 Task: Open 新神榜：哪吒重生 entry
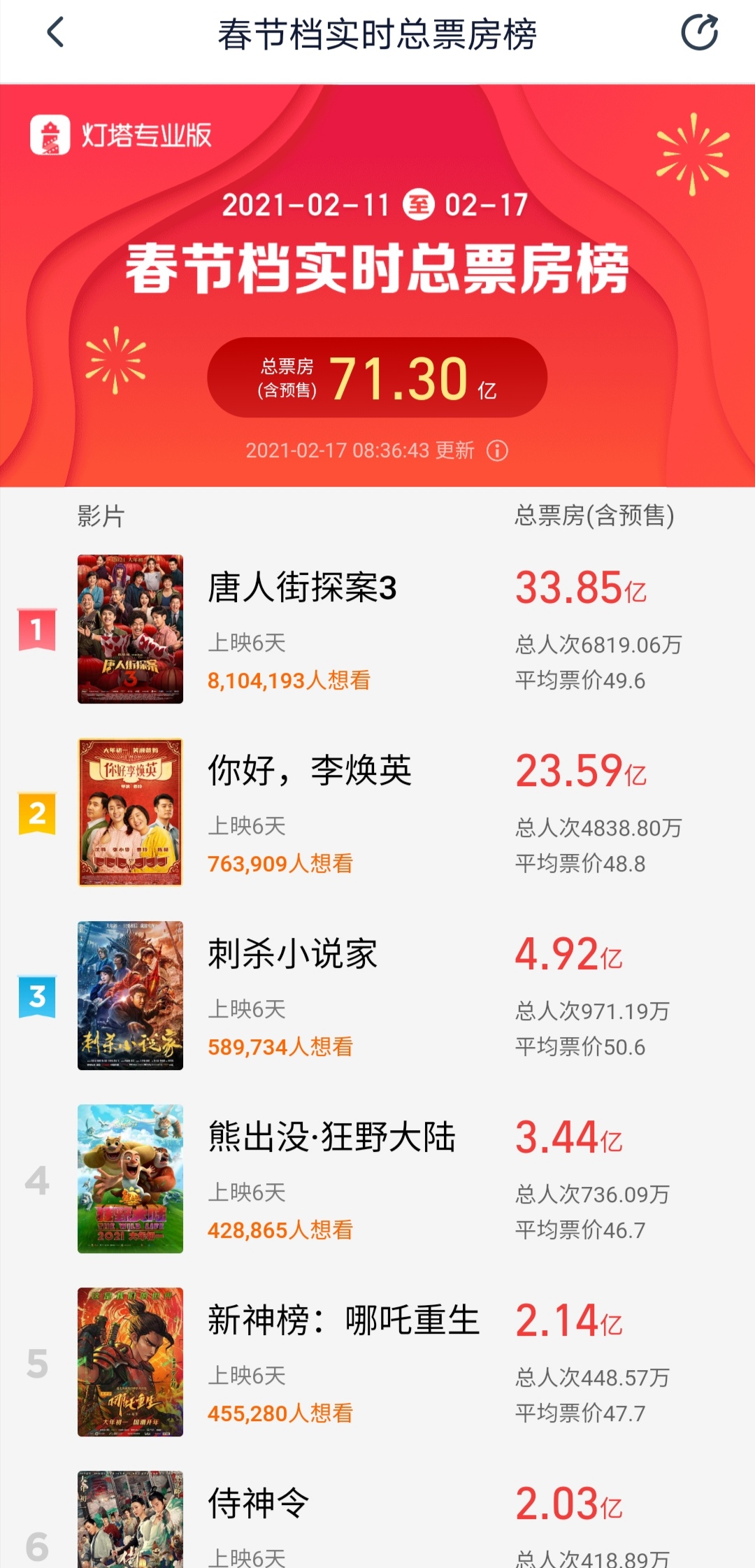click(343, 1320)
